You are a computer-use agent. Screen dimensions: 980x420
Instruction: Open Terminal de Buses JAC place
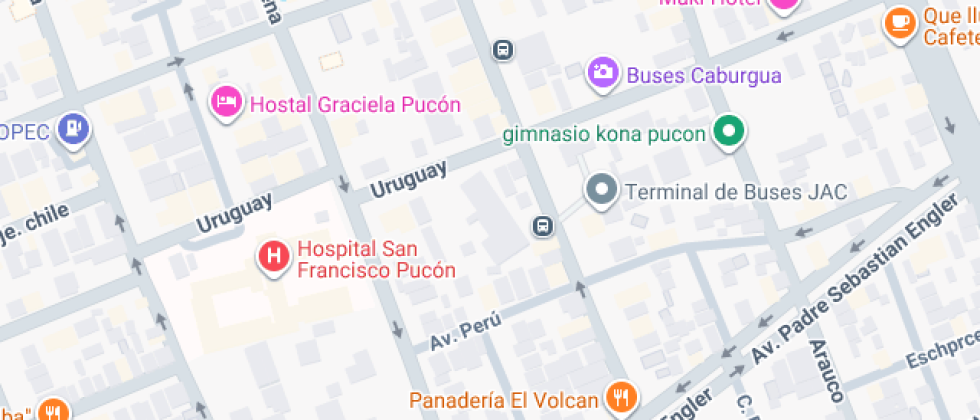click(x=602, y=190)
